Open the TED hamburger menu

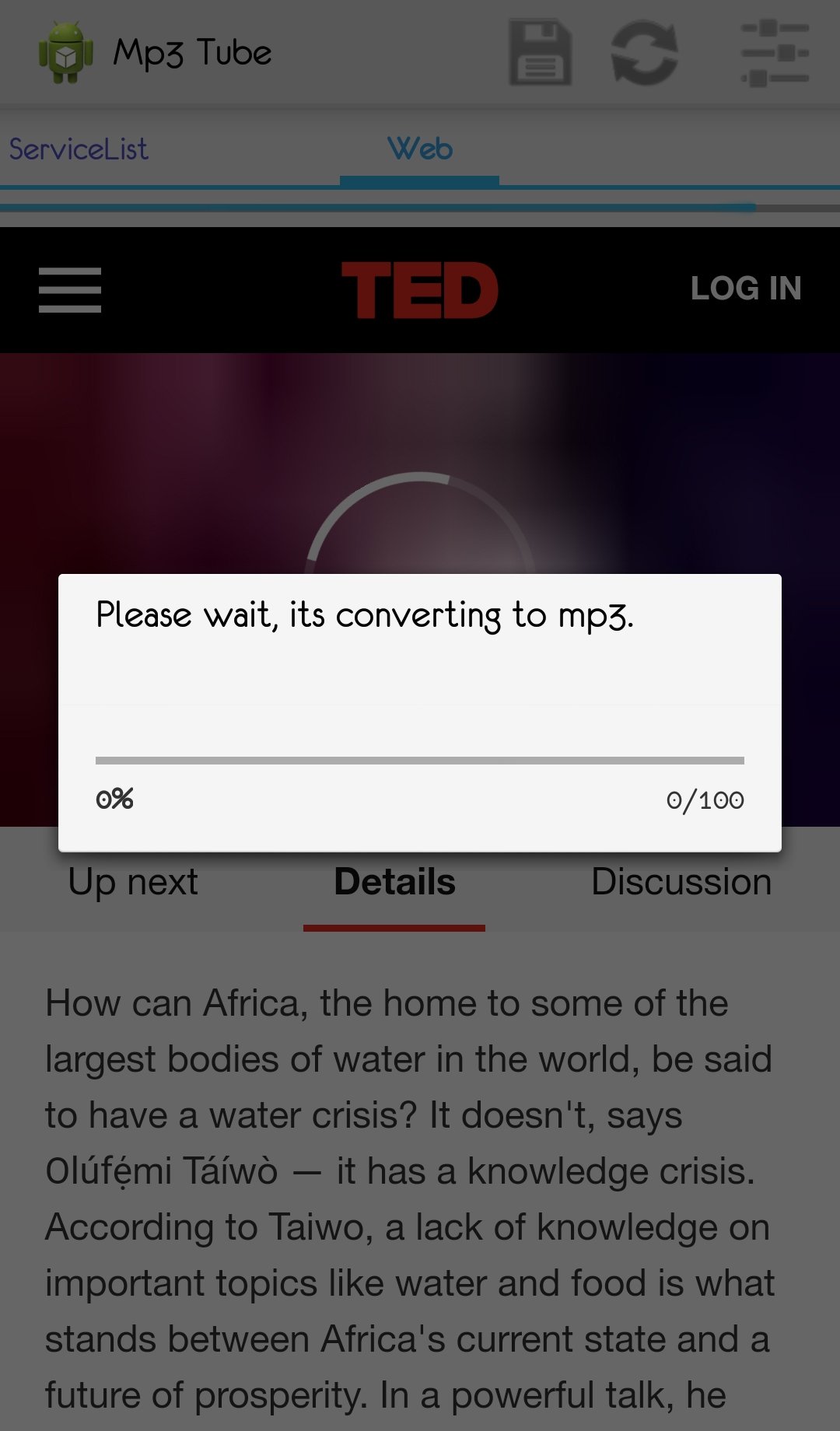click(x=70, y=289)
